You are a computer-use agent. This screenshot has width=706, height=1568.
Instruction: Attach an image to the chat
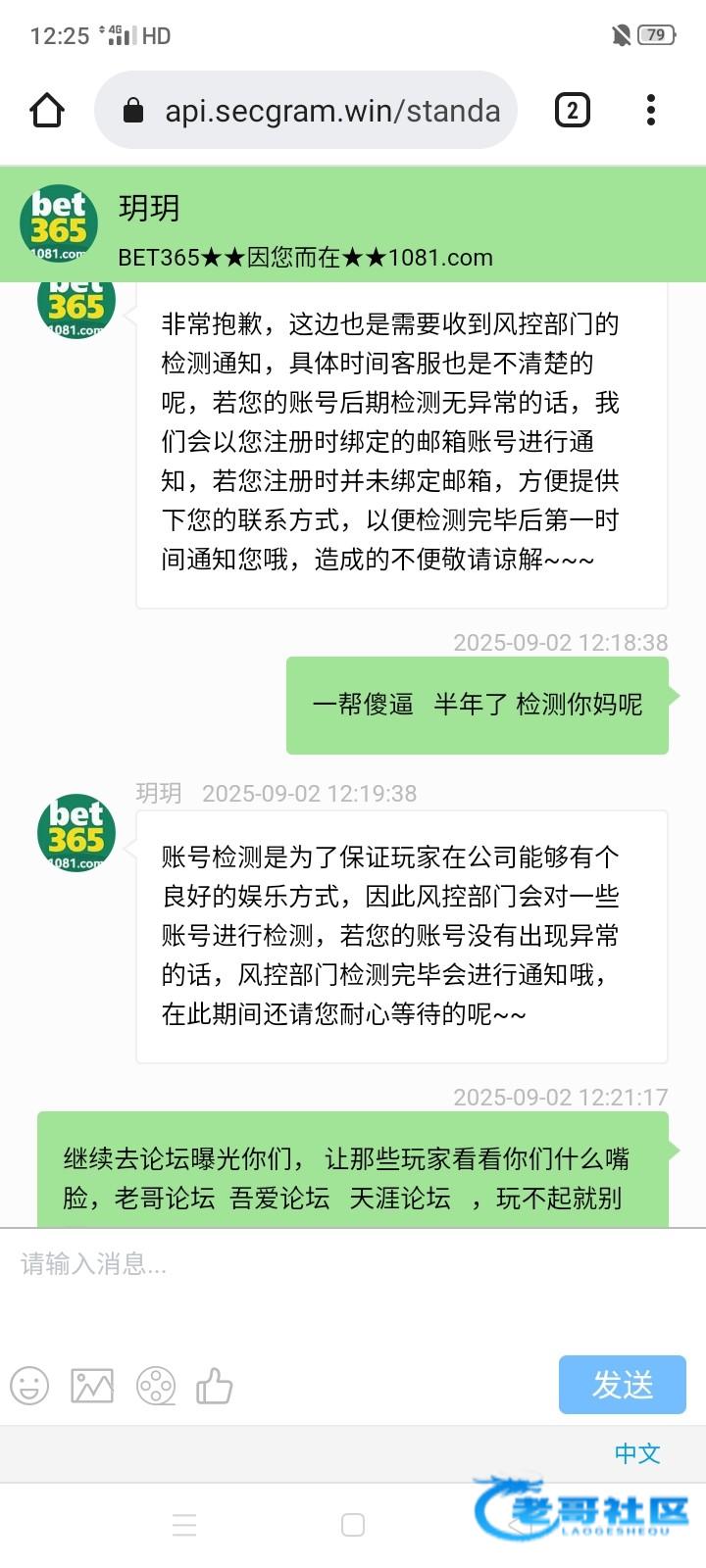(92, 1387)
